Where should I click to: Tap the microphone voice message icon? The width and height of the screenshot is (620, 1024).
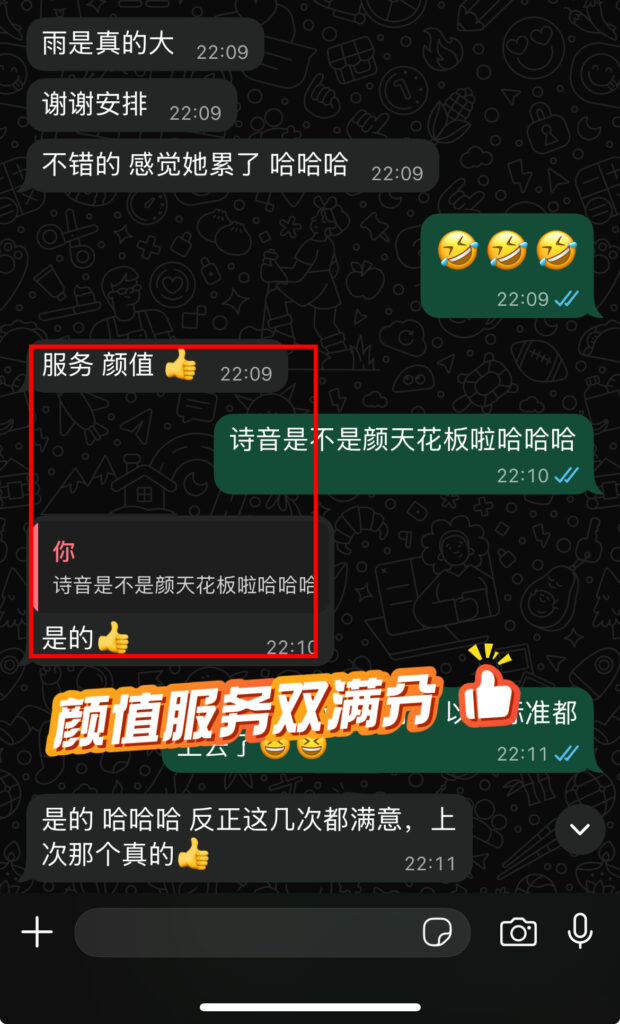pos(580,931)
